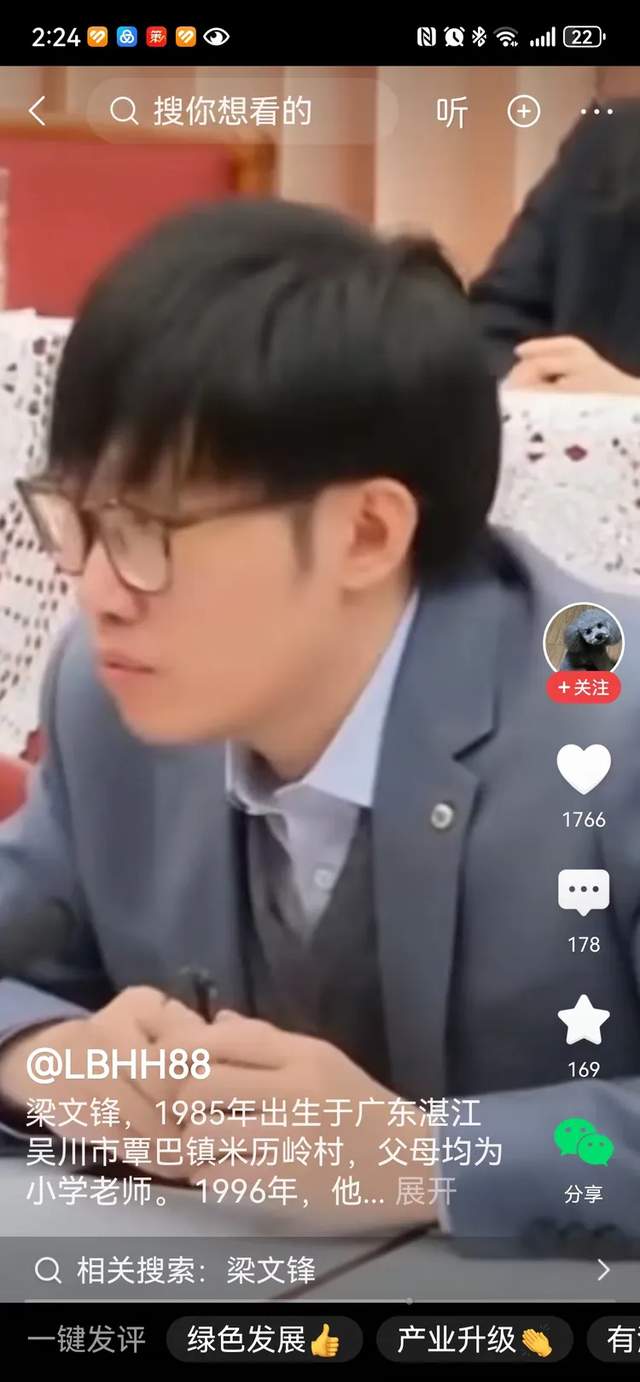Follow the creator via +关注
This screenshot has width=640, height=1382.
(583, 688)
